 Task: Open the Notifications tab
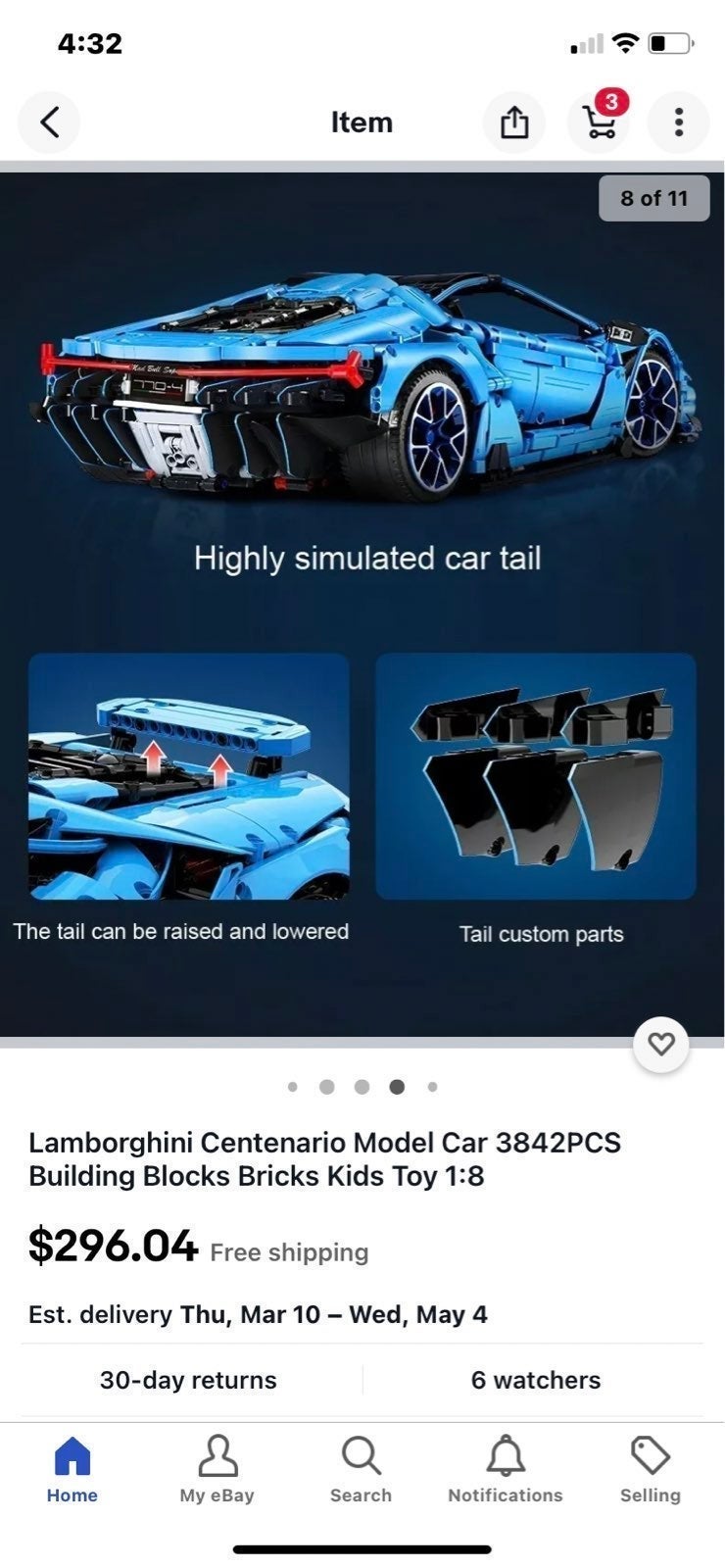pos(506,1469)
